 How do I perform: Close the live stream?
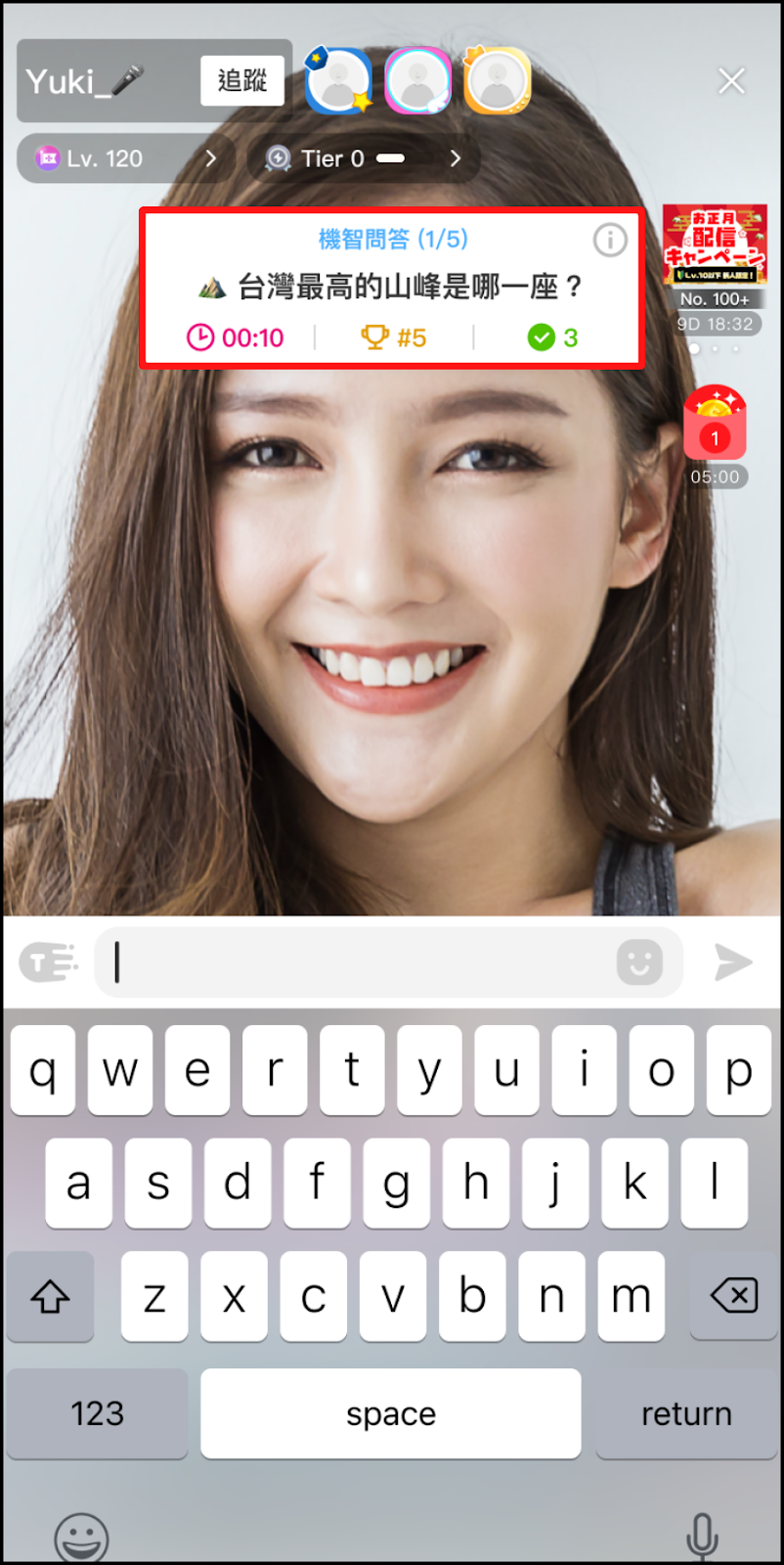tap(731, 81)
